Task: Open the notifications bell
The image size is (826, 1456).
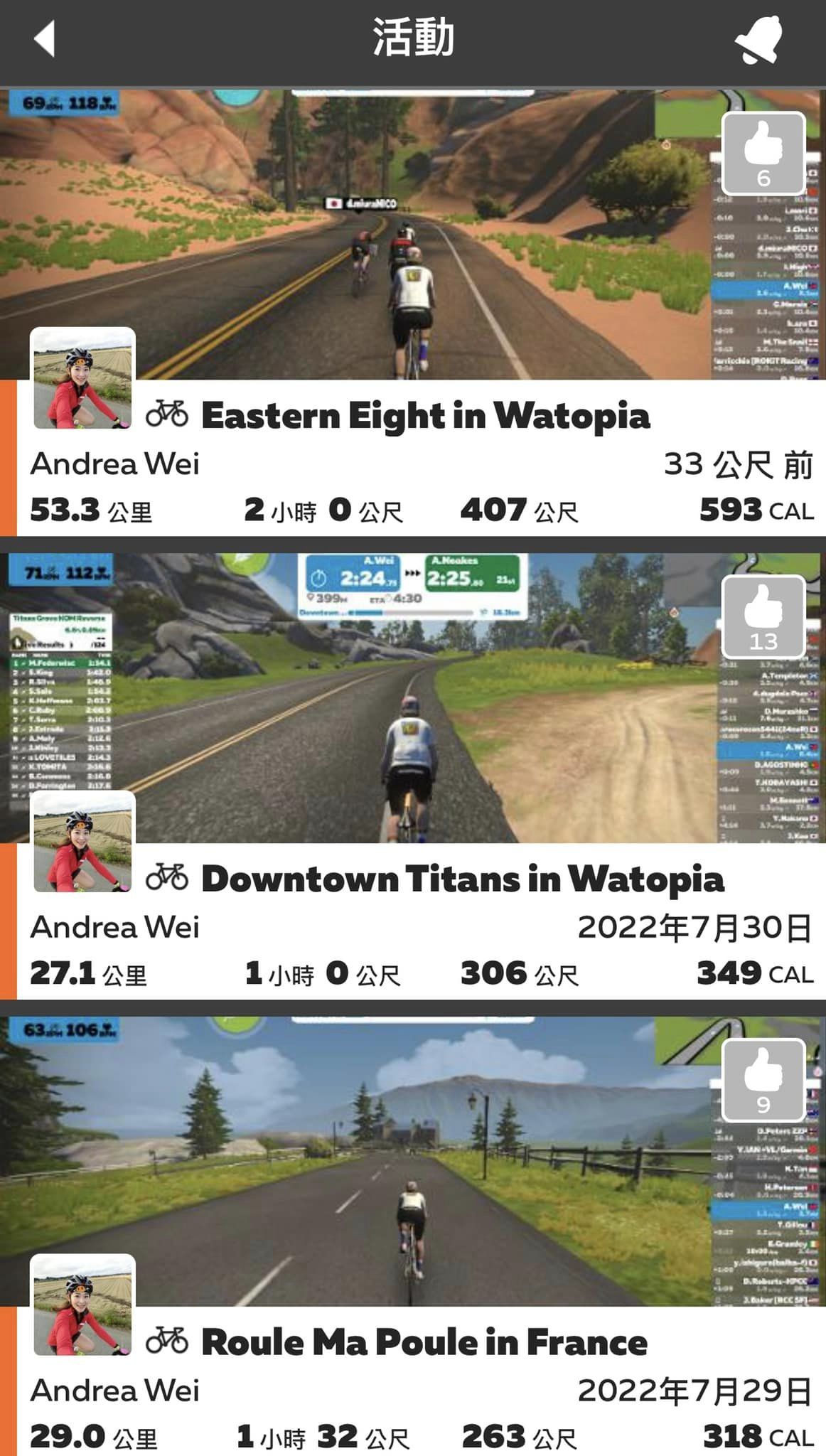Action: (759, 40)
